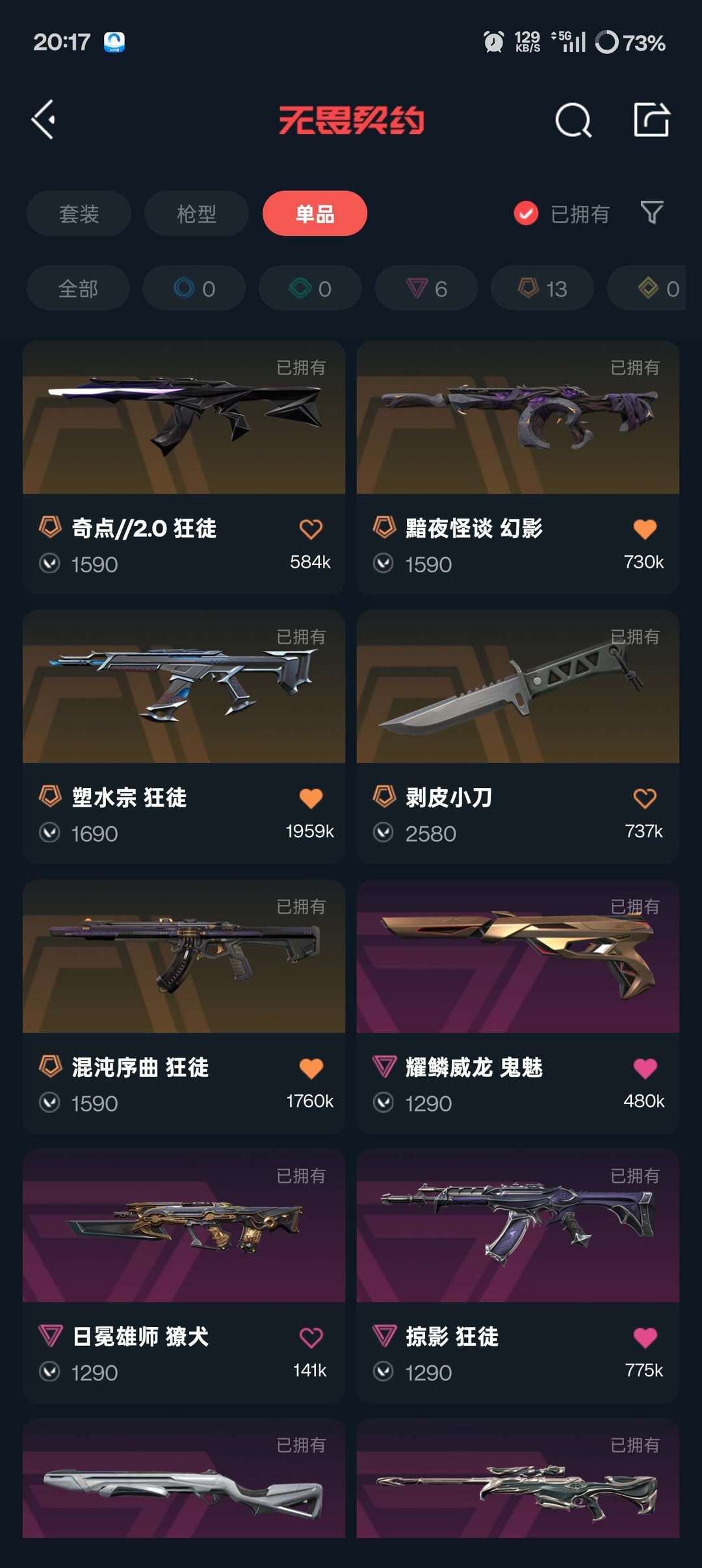Unfavorite the 塑水宗 狂徒 skin
This screenshot has width=702, height=1568.
pyautogui.click(x=311, y=797)
